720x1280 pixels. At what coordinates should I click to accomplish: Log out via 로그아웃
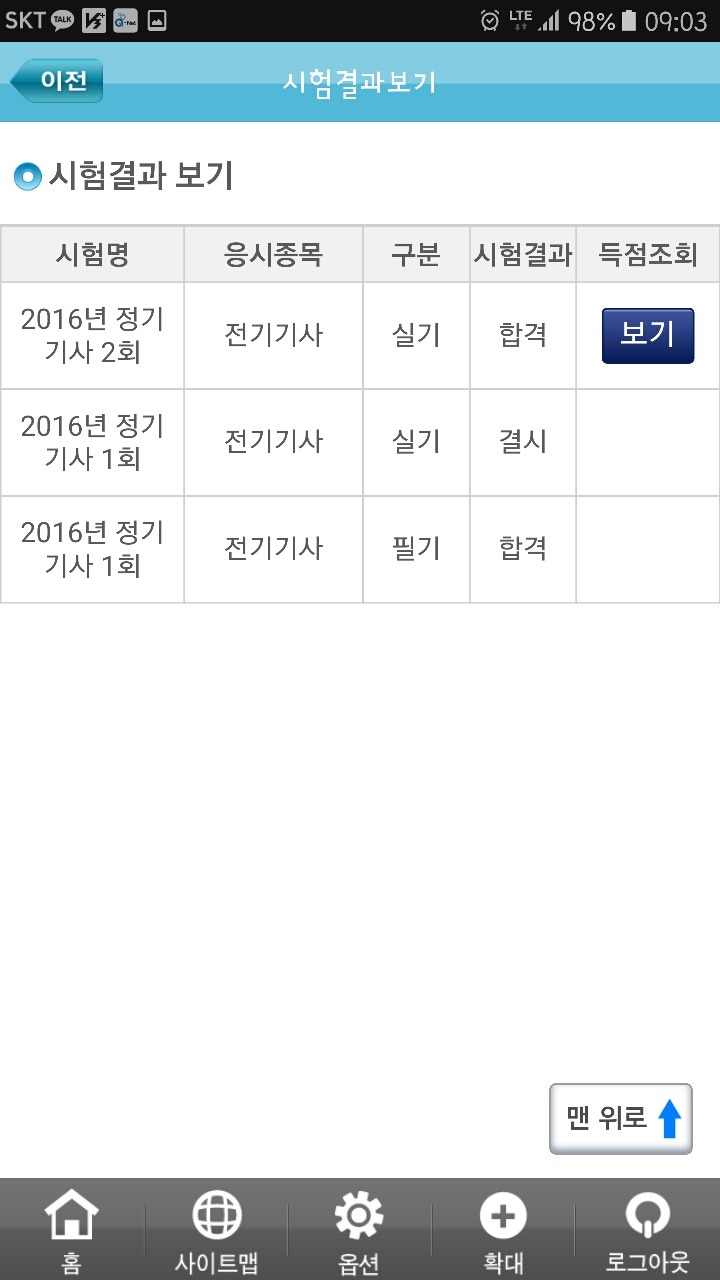click(647, 1230)
